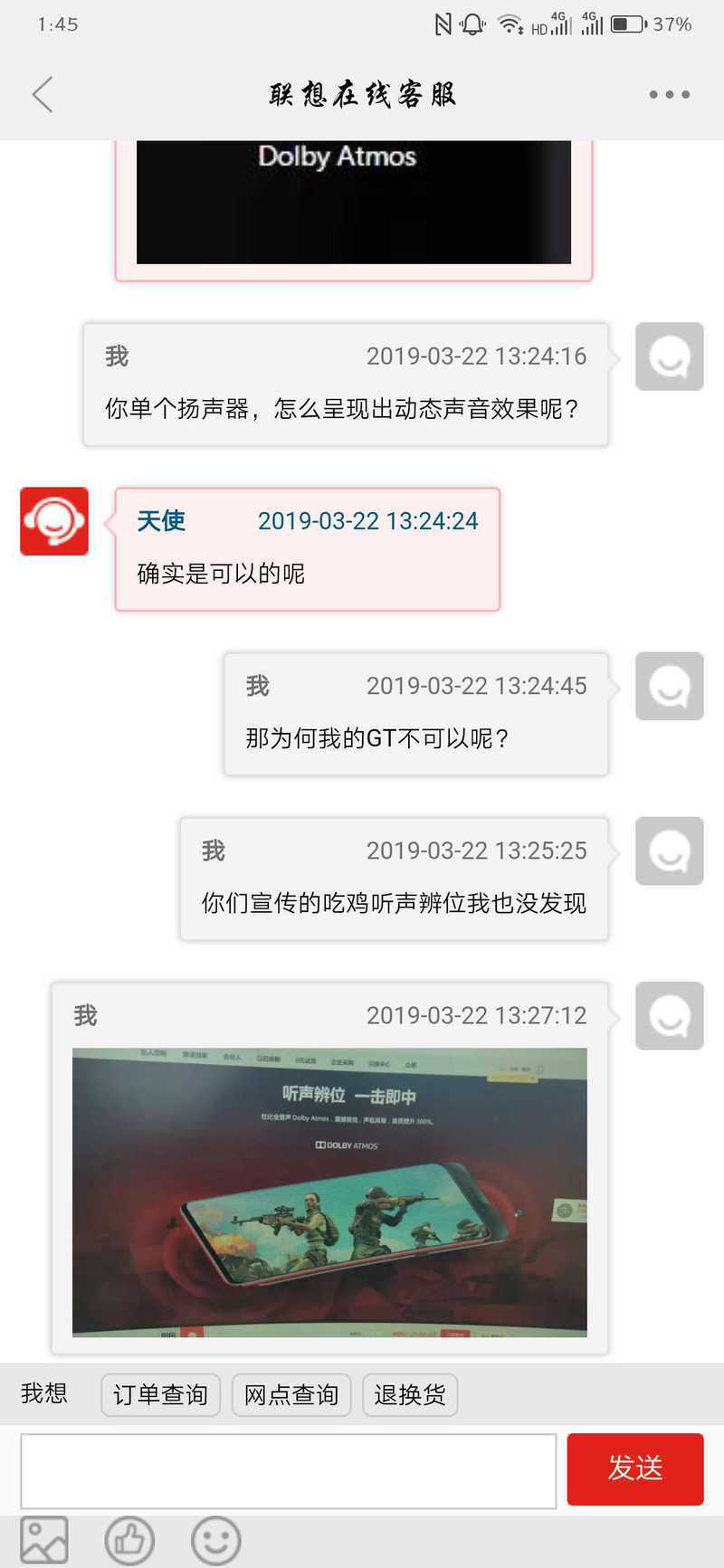
Task: Go back from the 联想在线客服 chat
Action: click(x=43, y=94)
